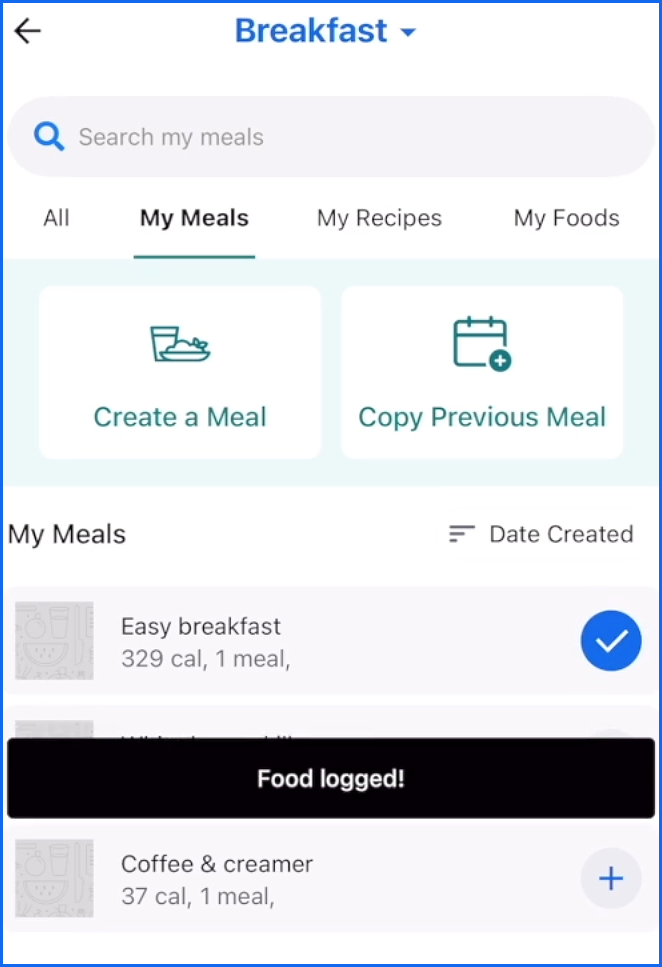Image resolution: width=662 pixels, height=967 pixels.
Task: Go back using the arrow icon
Action: pyautogui.click(x=27, y=31)
